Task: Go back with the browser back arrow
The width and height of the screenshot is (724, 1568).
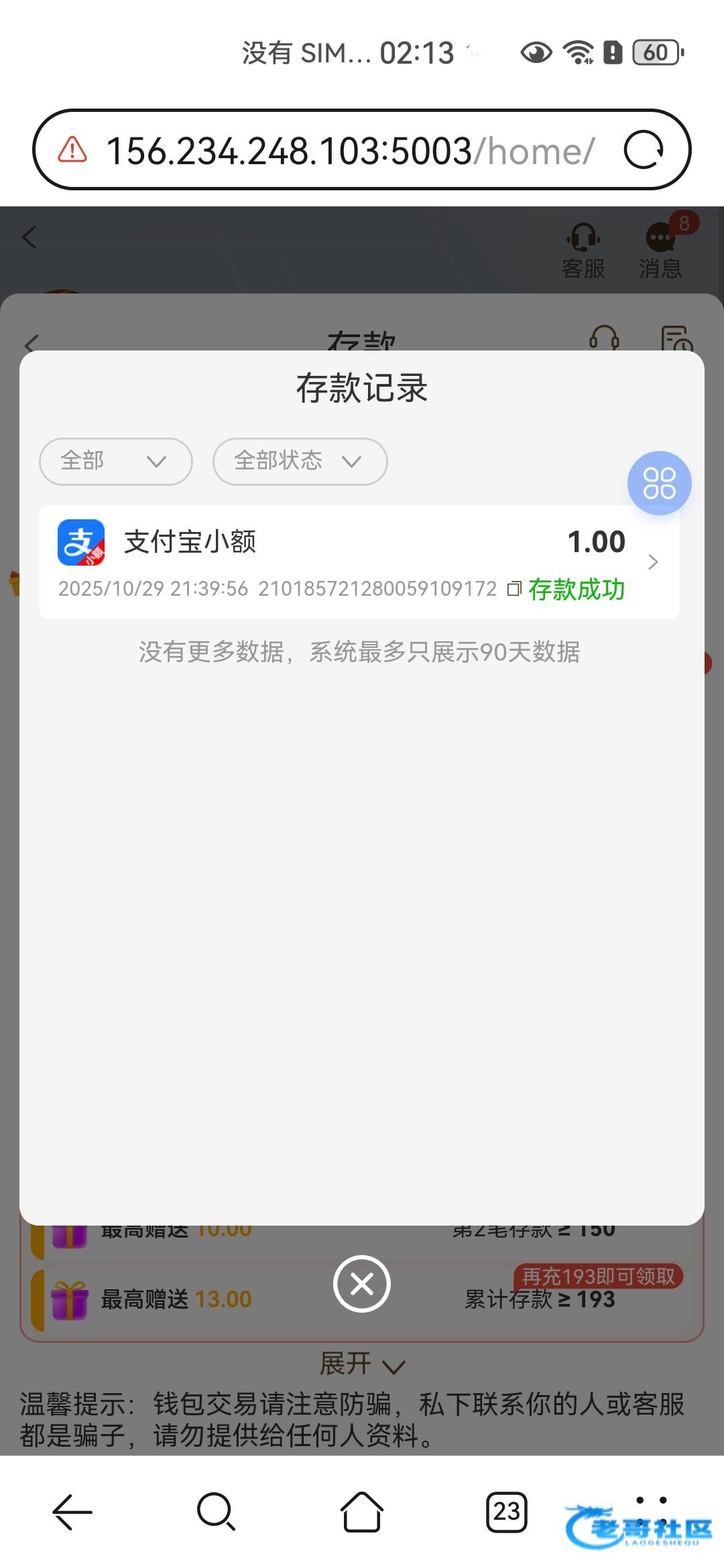Action: 72,1512
